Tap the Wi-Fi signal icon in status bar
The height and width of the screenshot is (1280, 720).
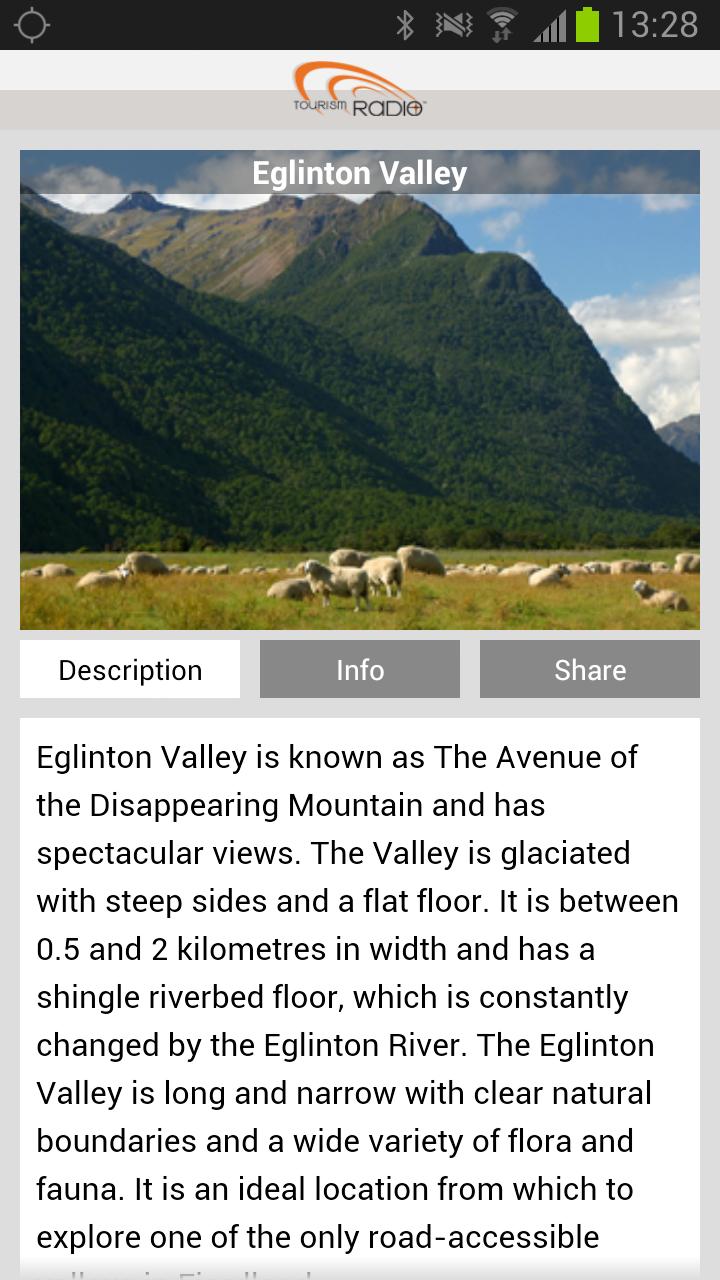tap(502, 23)
